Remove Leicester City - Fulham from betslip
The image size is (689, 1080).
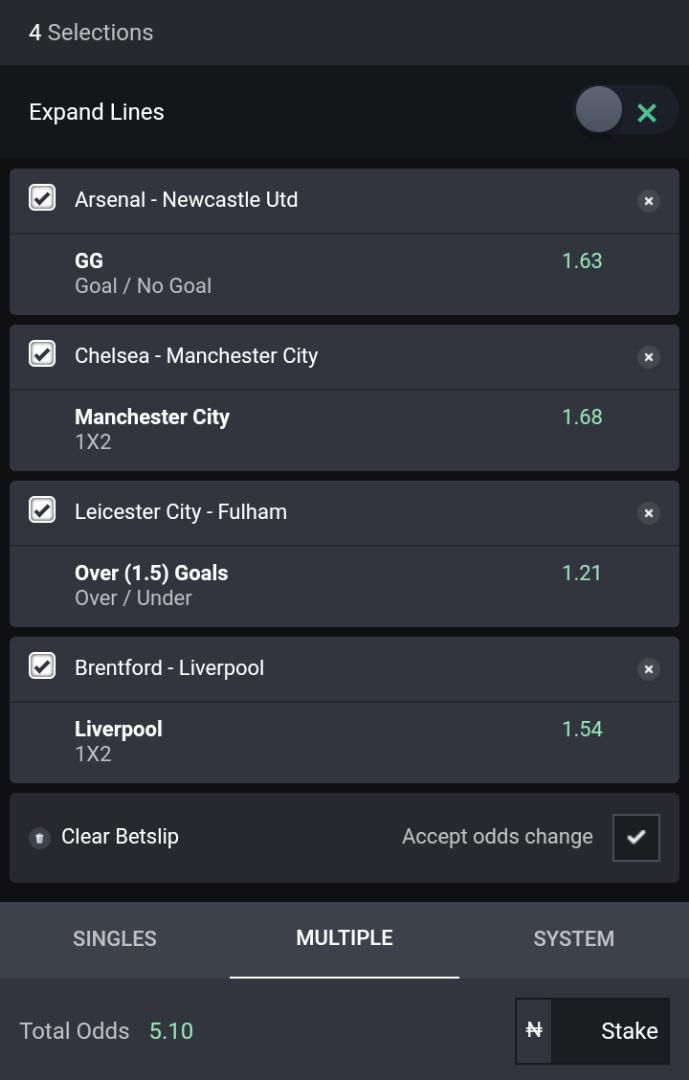click(648, 513)
